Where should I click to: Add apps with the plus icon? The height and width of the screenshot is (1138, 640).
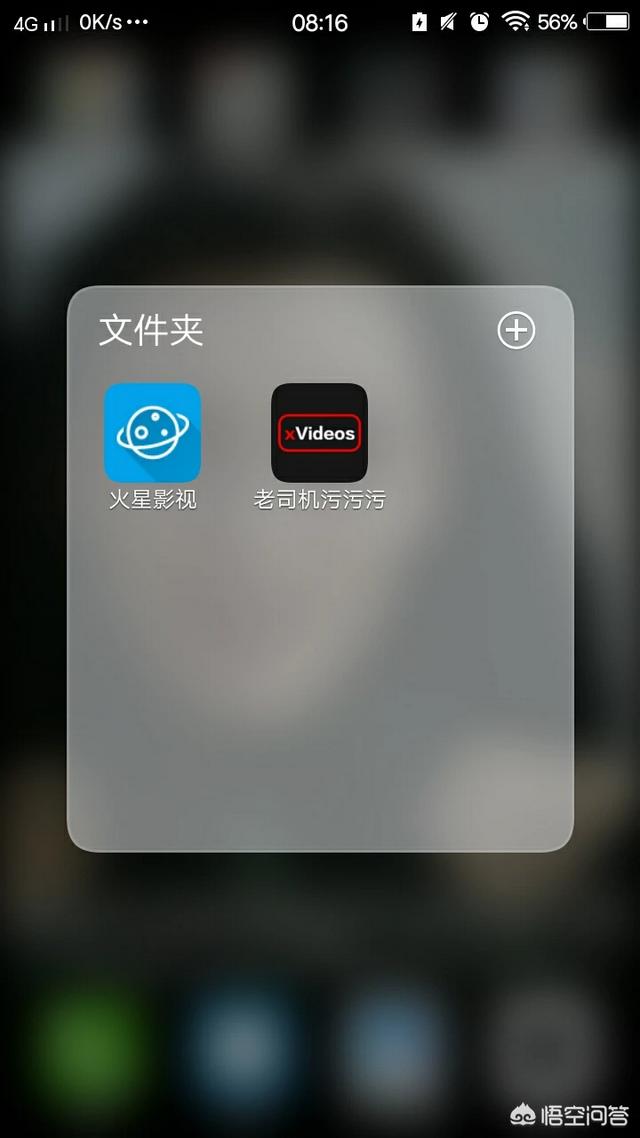(x=516, y=330)
